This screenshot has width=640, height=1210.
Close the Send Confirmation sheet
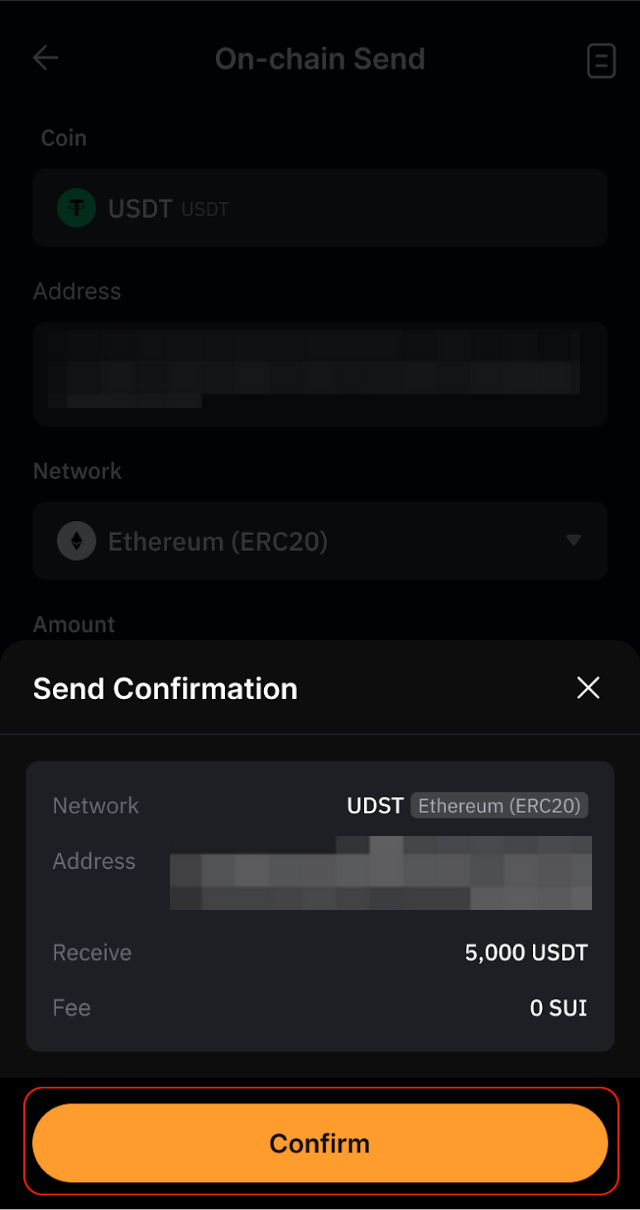(x=588, y=688)
